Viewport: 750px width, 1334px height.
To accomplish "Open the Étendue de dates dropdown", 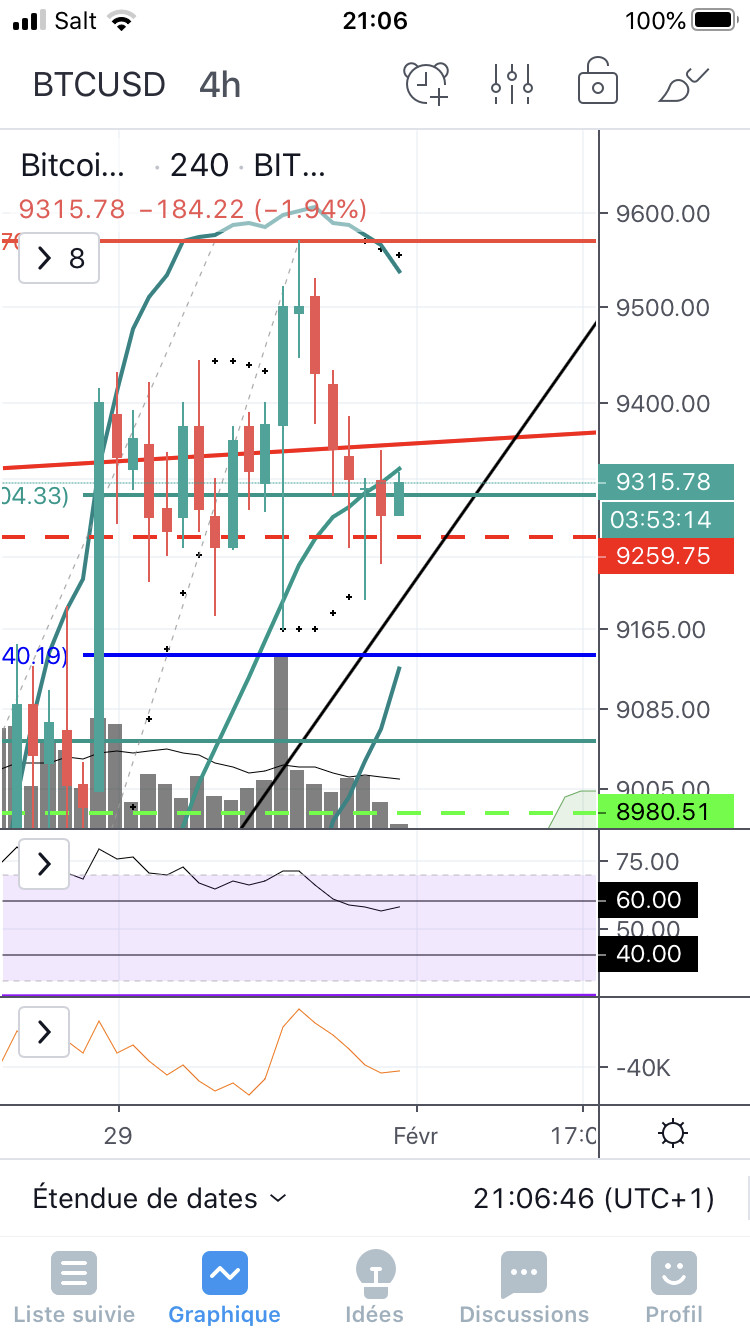I will point(160,1198).
